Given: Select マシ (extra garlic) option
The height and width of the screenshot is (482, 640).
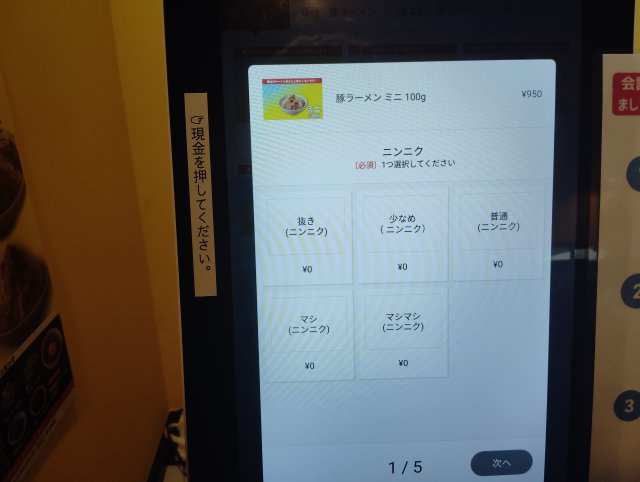Looking at the screenshot, I should pyautogui.click(x=308, y=333).
